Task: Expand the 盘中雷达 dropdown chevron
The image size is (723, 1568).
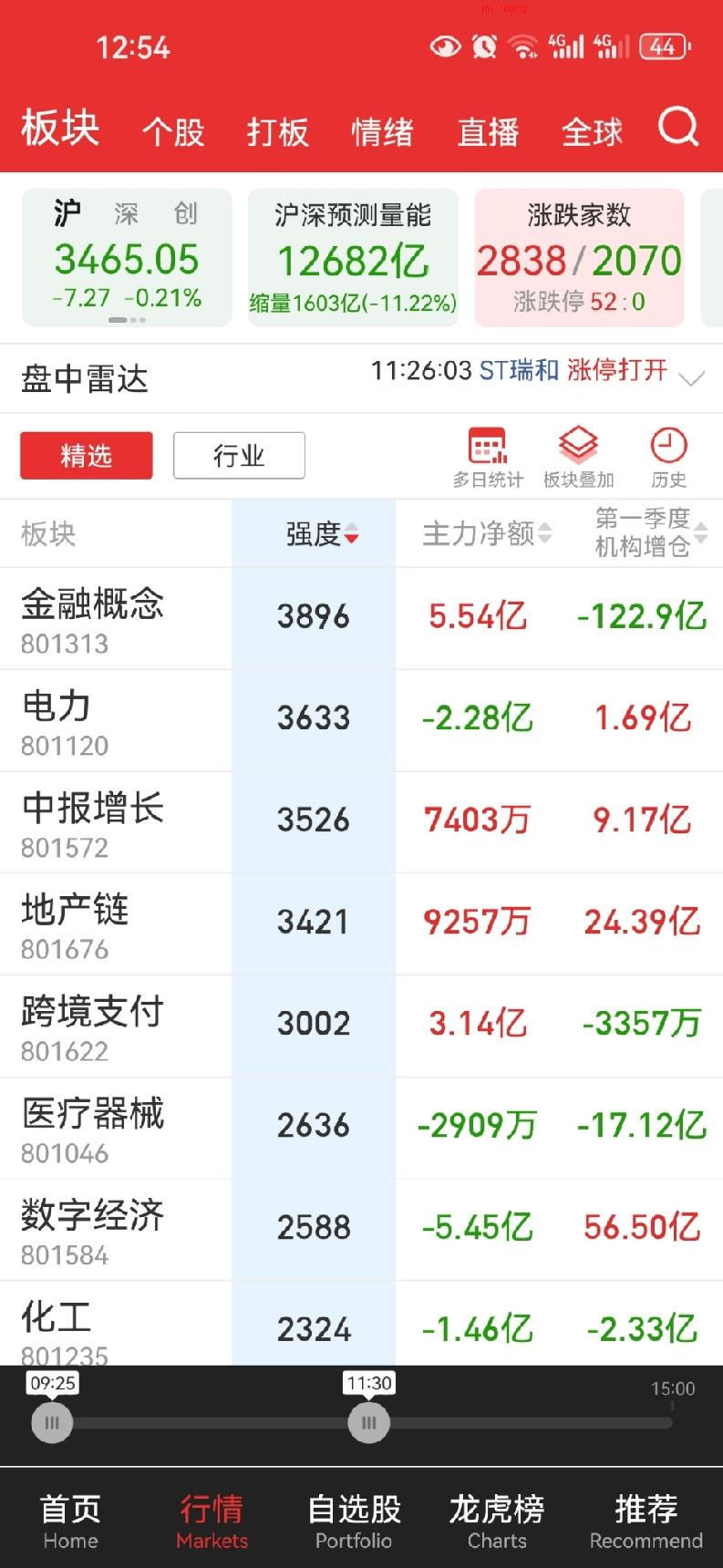Action: [x=692, y=377]
